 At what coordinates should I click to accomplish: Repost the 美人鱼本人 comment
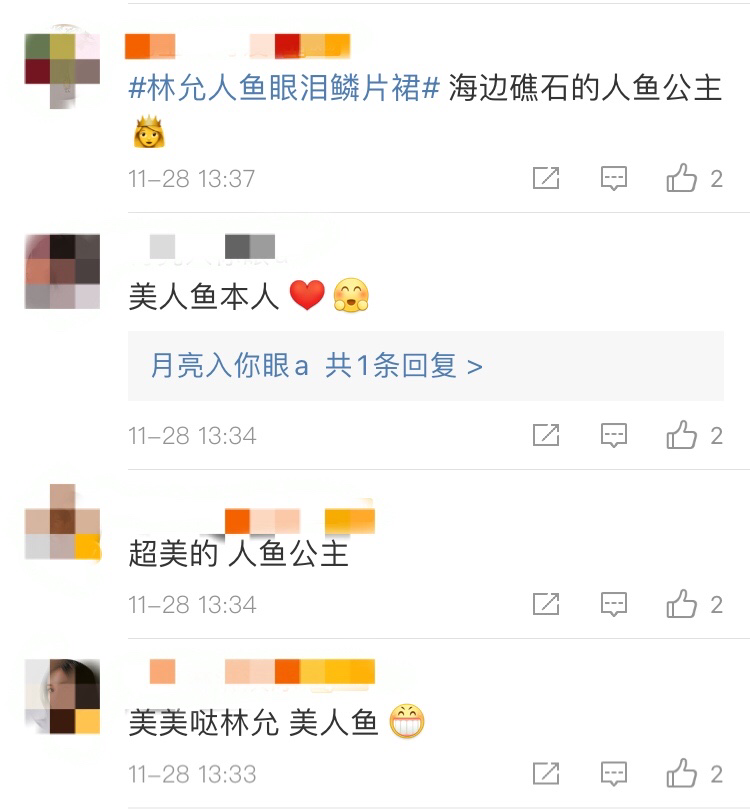coord(546,435)
